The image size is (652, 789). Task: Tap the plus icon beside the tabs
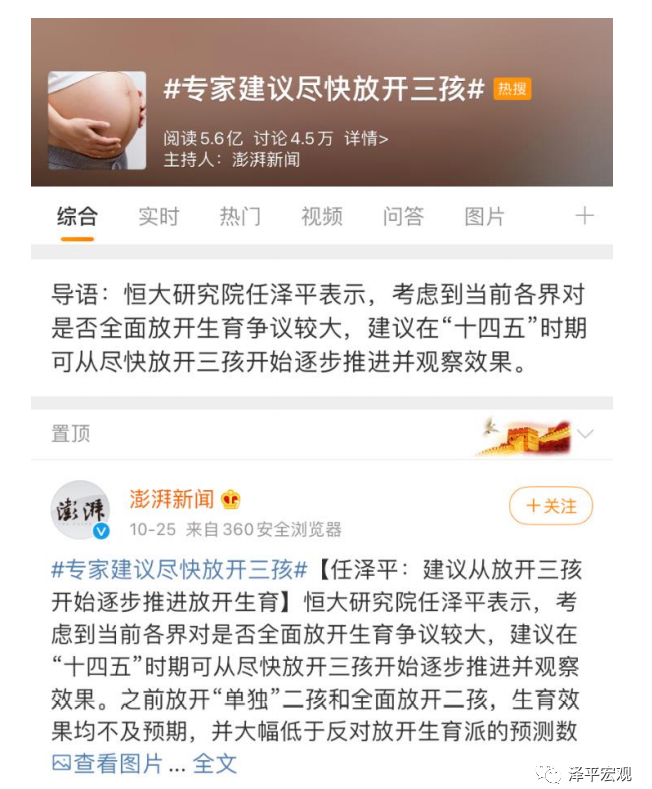click(x=584, y=216)
